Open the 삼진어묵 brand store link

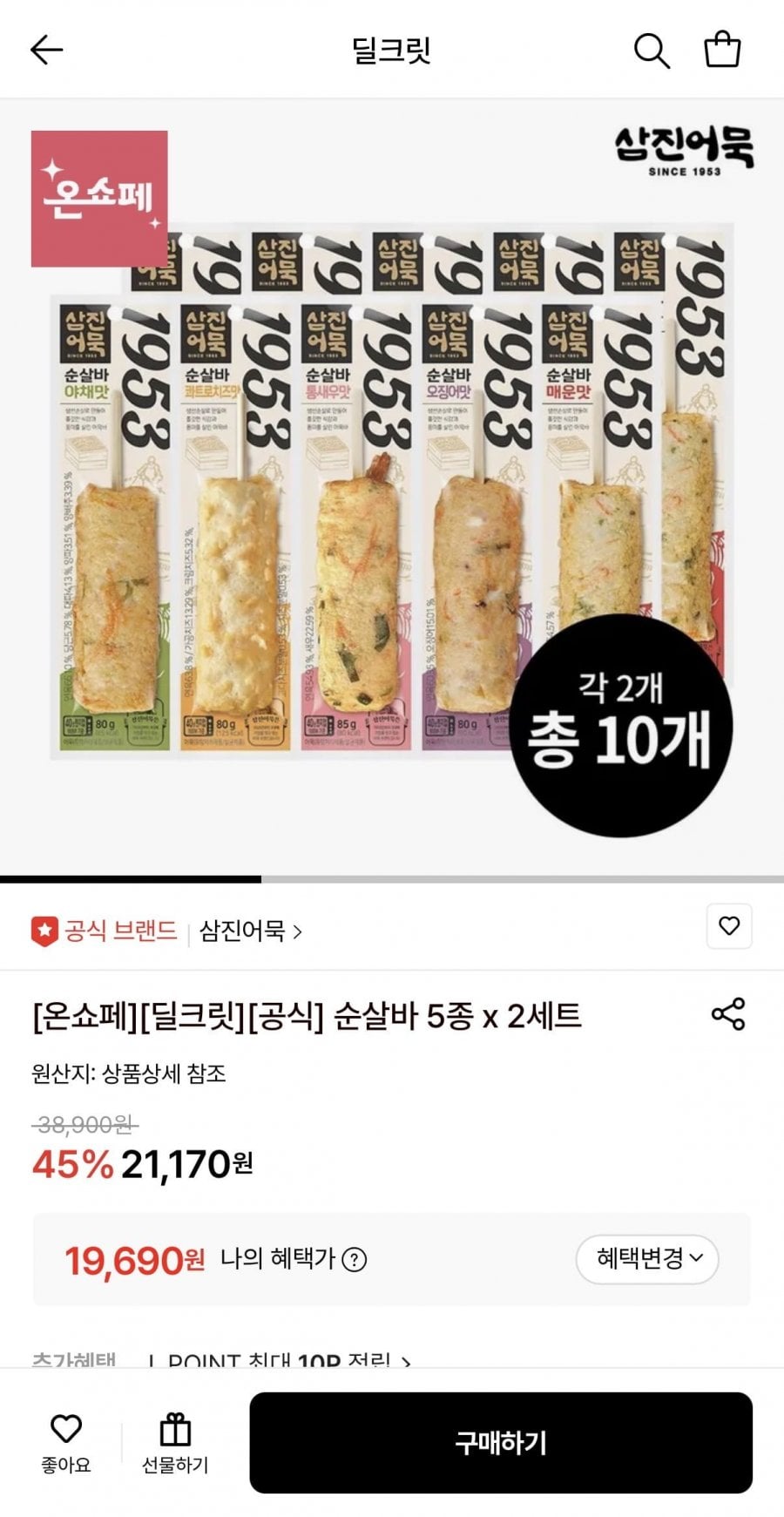[x=250, y=931]
